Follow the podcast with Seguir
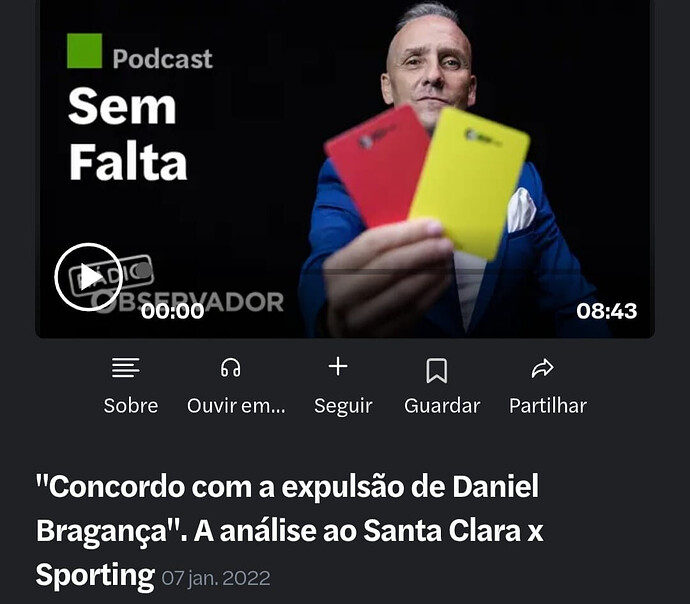Screen dimensions: 690x604 pyautogui.click(x=342, y=385)
